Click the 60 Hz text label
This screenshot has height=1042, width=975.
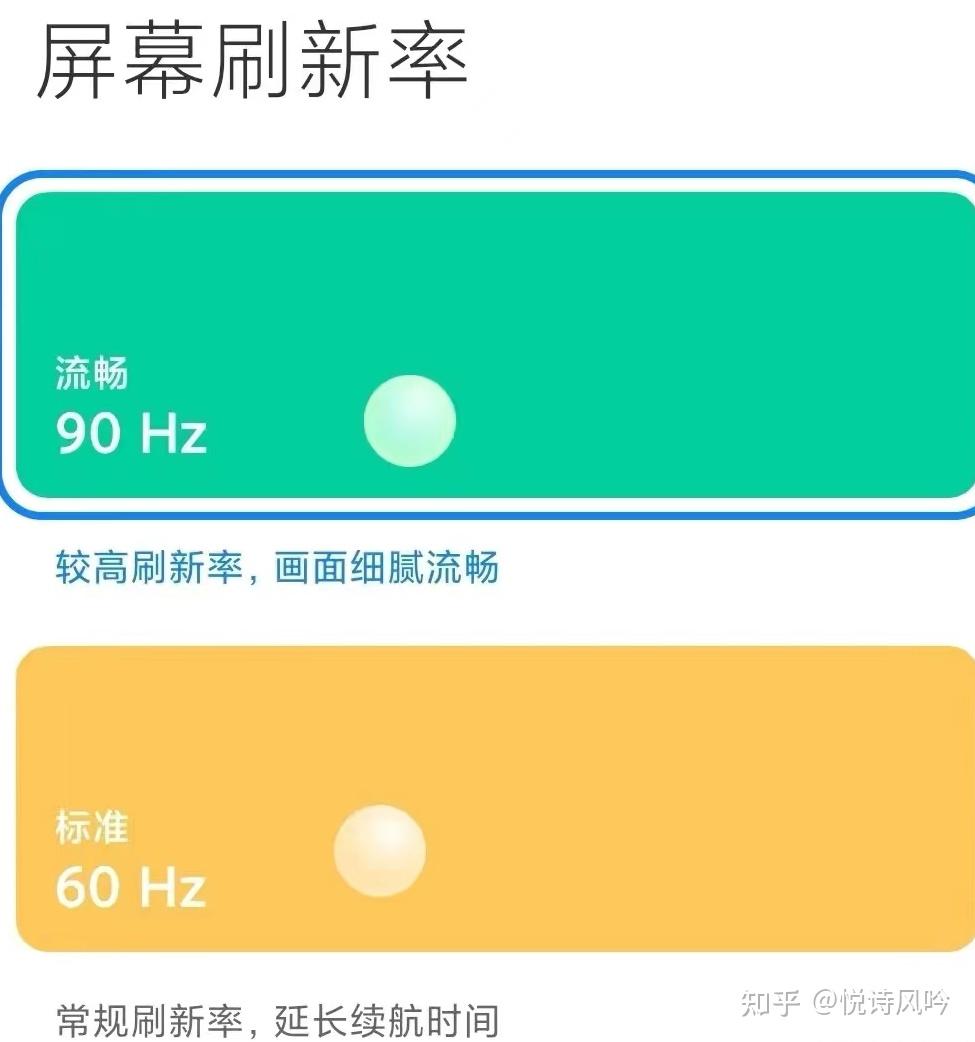tap(131, 886)
